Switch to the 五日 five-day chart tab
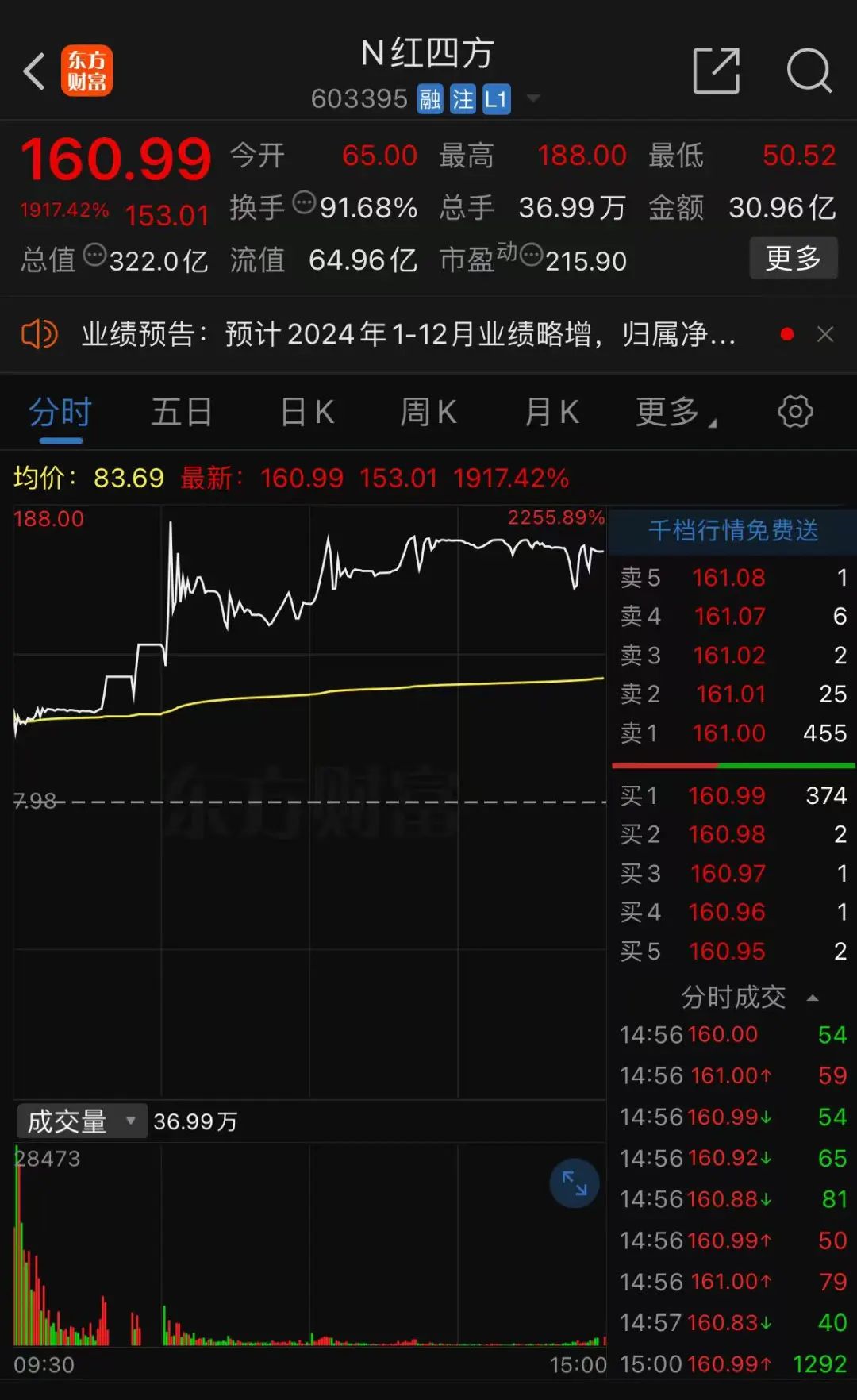 click(181, 411)
